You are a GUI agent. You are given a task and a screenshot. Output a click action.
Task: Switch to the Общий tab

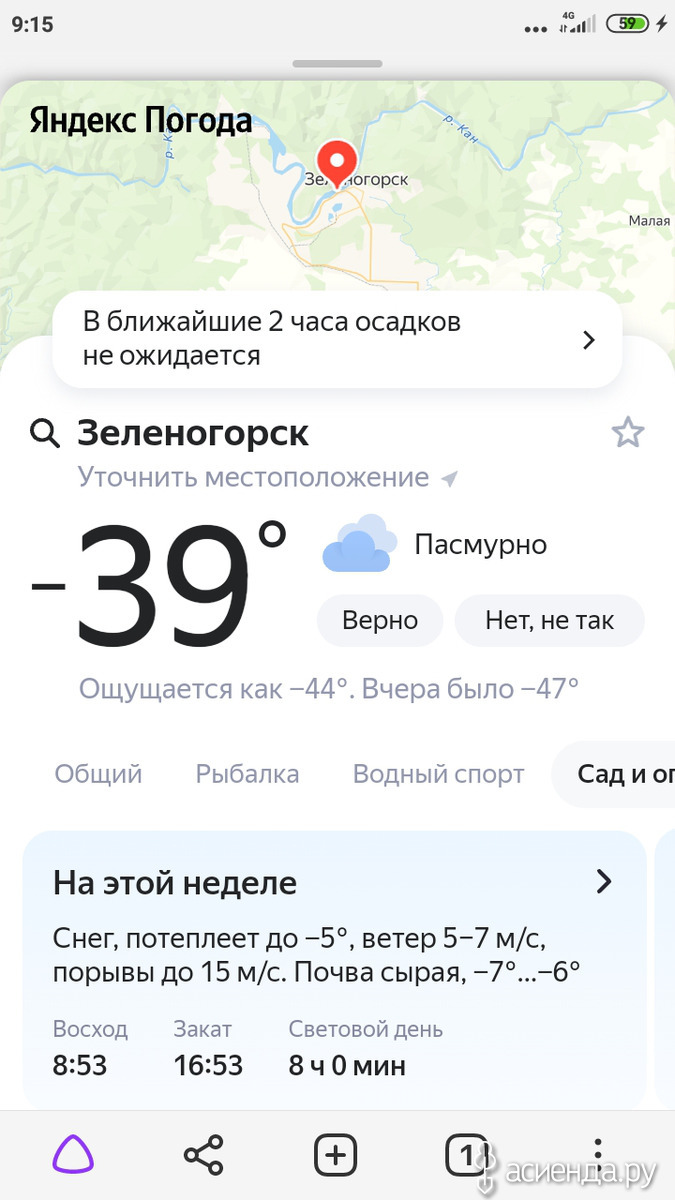tap(98, 774)
